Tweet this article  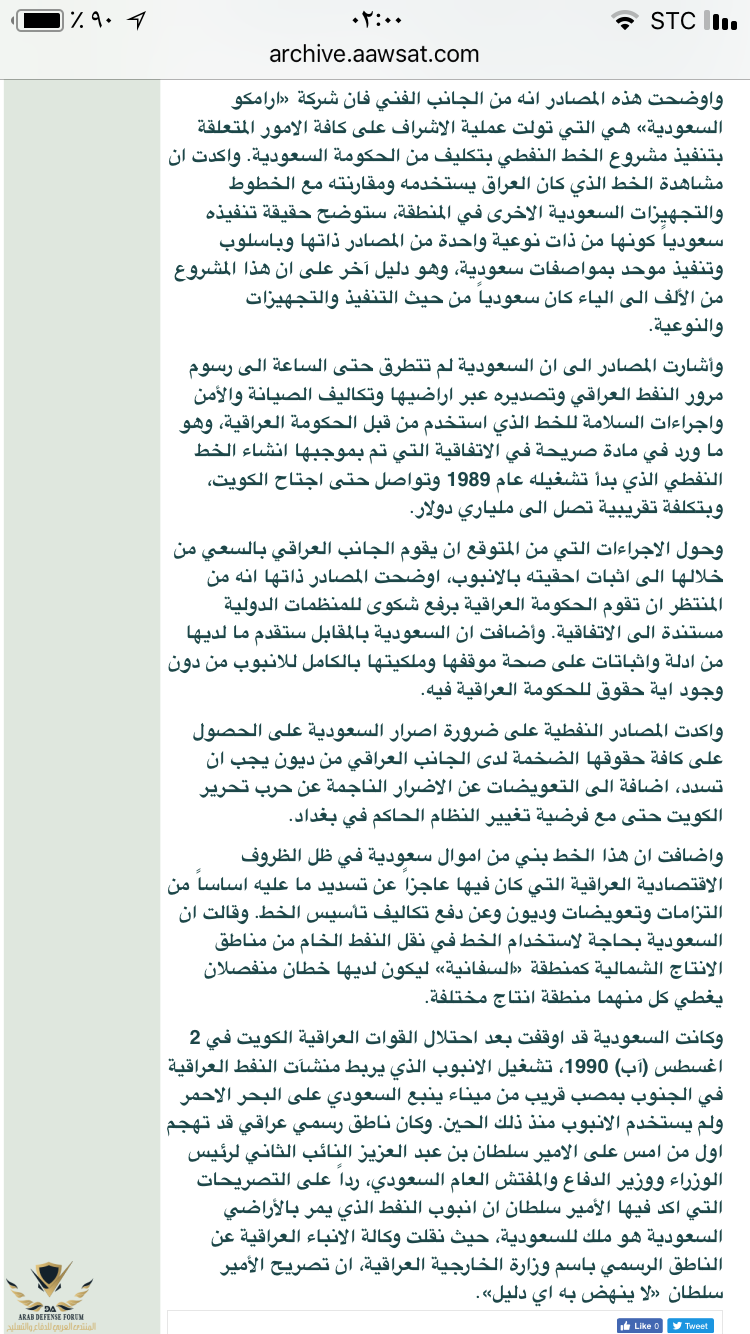coord(690,1325)
